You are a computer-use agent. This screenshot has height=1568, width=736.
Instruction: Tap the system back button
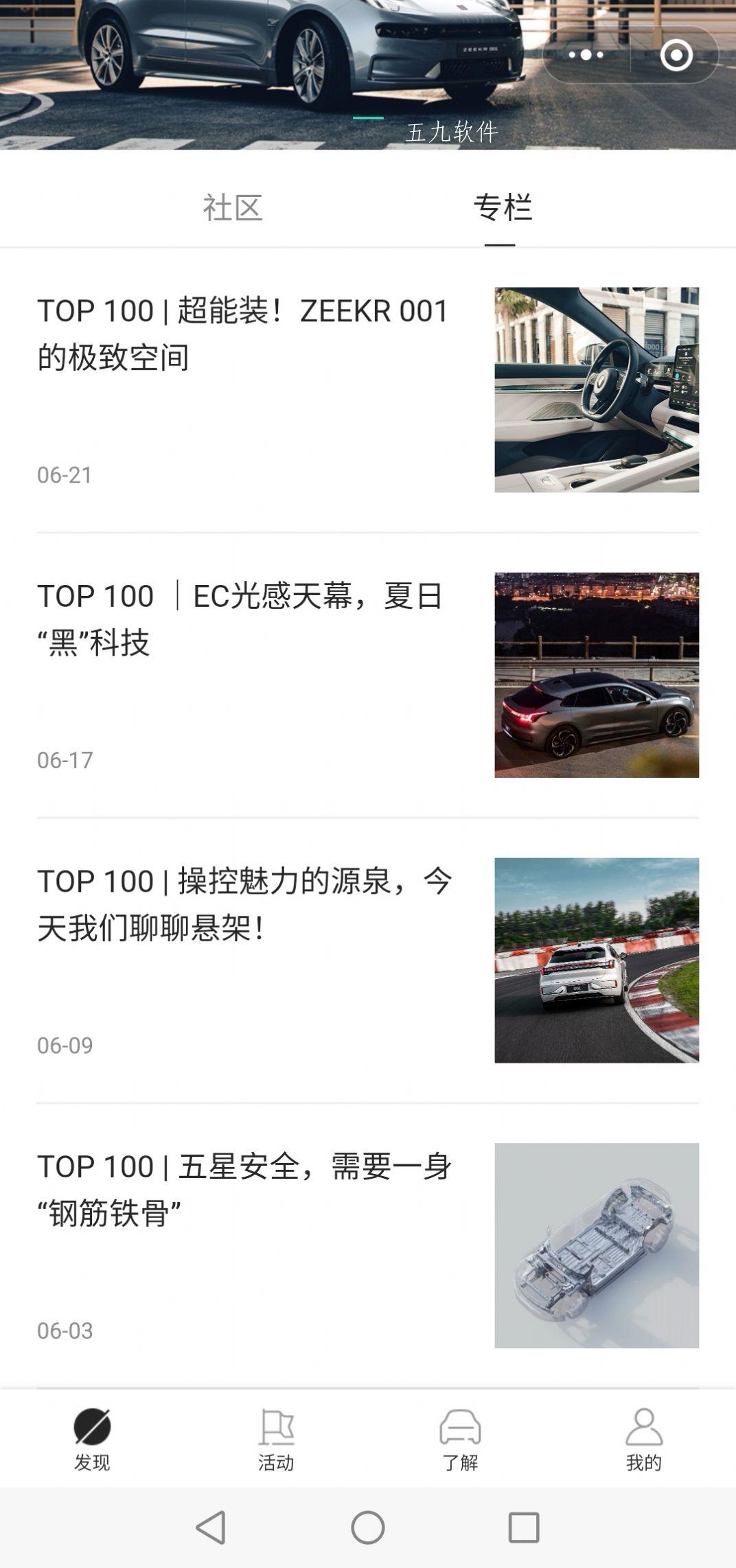pos(211,1527)
